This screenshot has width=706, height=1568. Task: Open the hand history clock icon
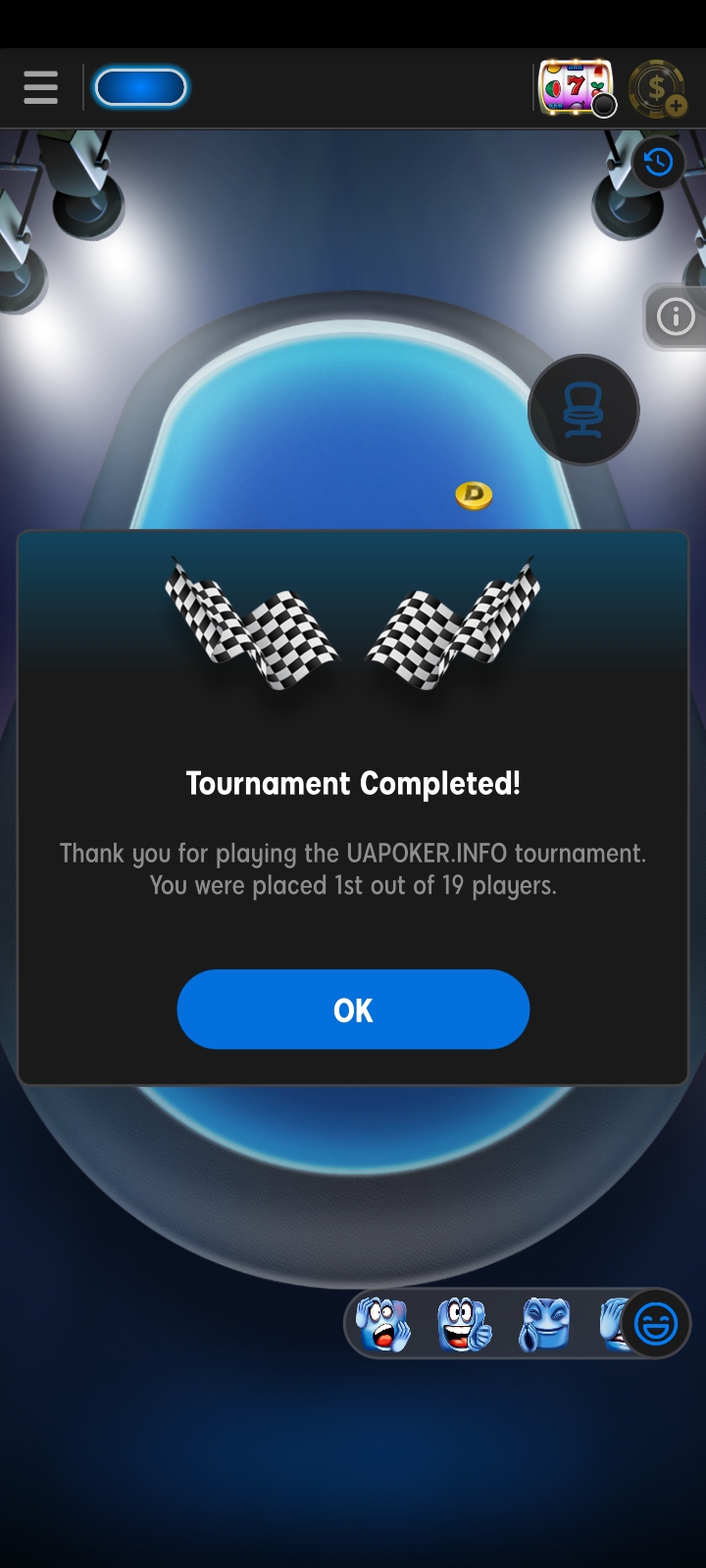tap(658, 162)
